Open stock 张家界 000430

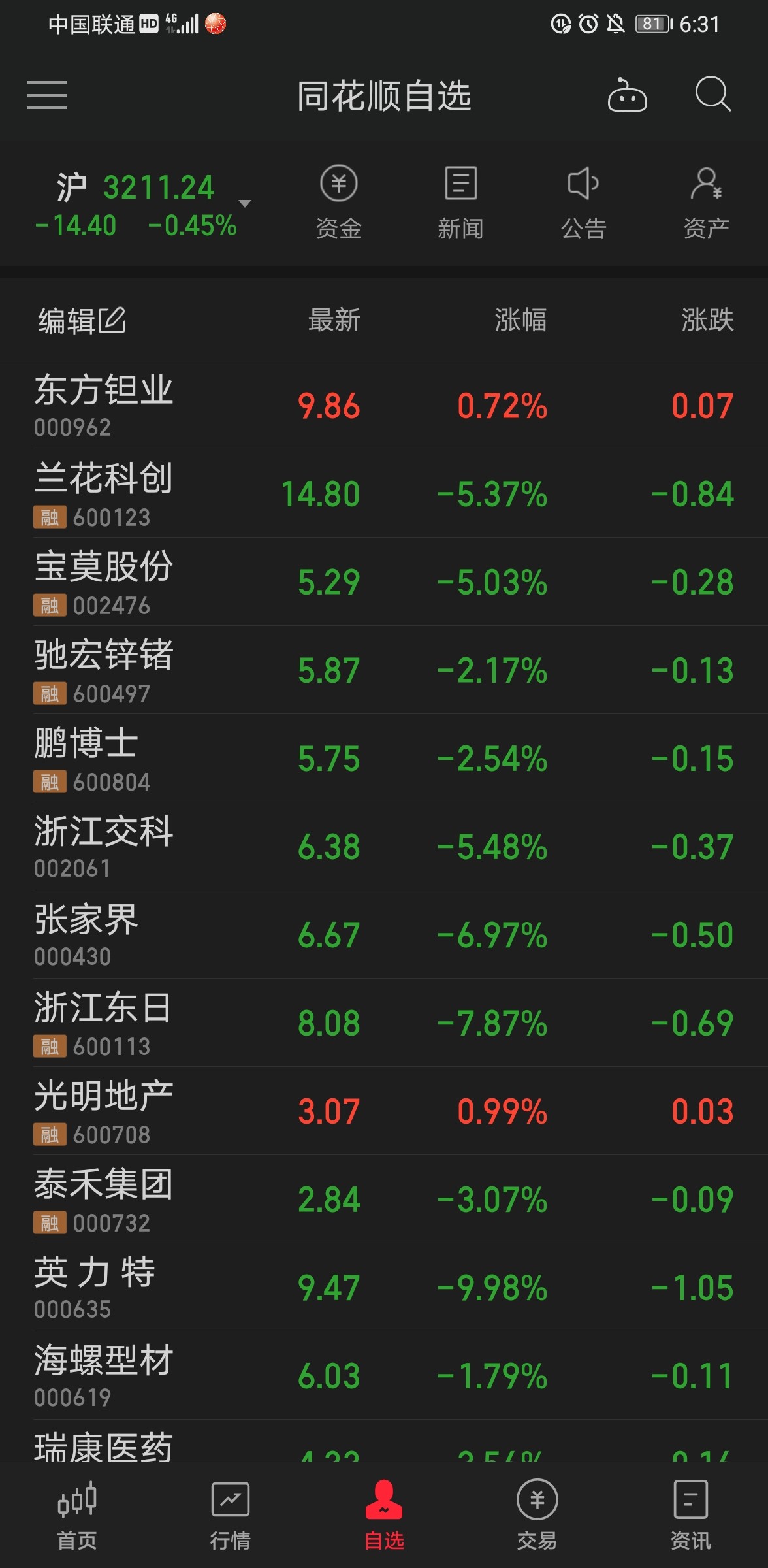tap(384, 935)
